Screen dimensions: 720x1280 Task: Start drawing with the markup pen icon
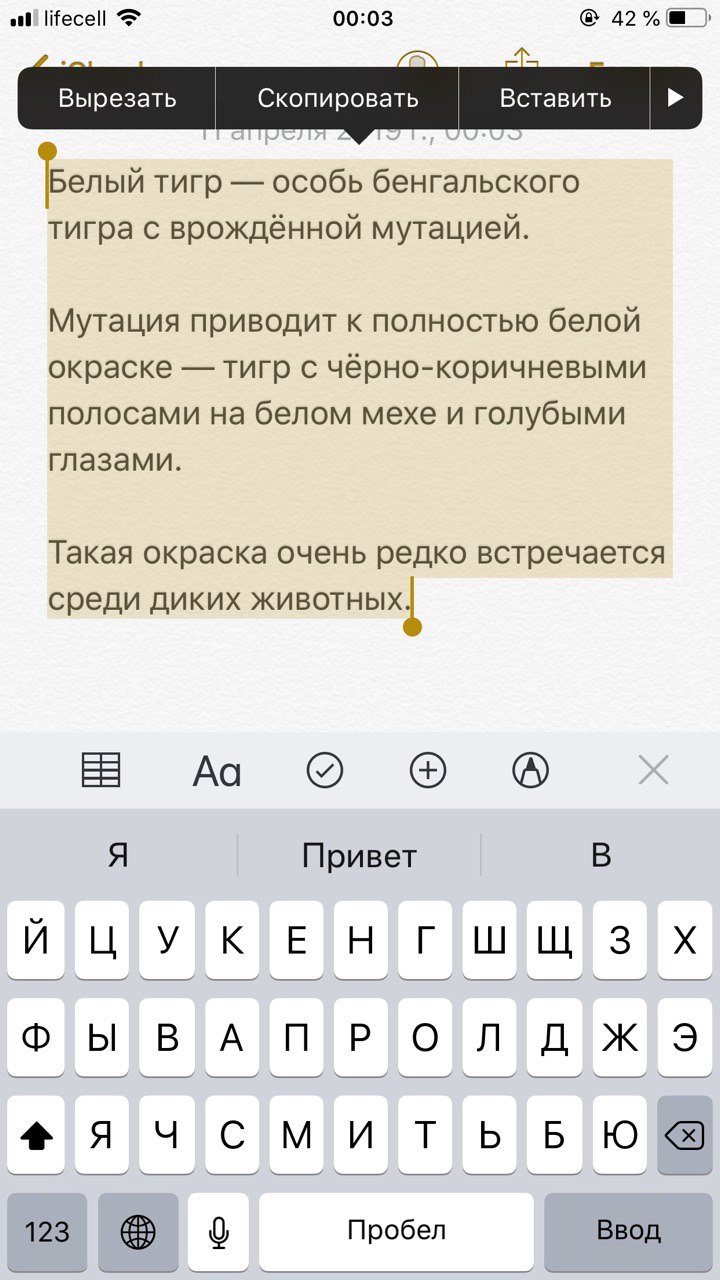(x=531, y=770)
